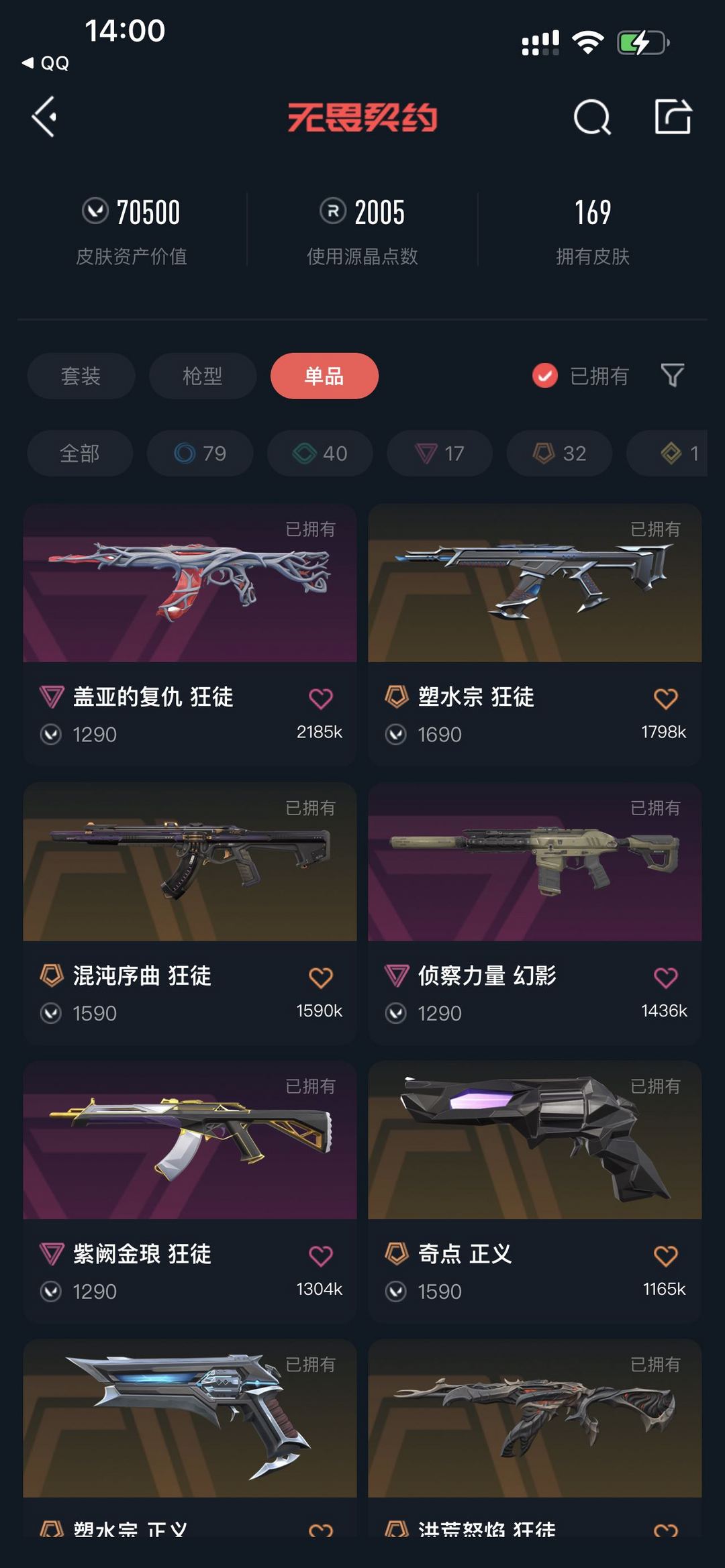Open the 混沌序曲 狂徒 skin card
This screenshot has width=725, height=1568.
point(190,913)
